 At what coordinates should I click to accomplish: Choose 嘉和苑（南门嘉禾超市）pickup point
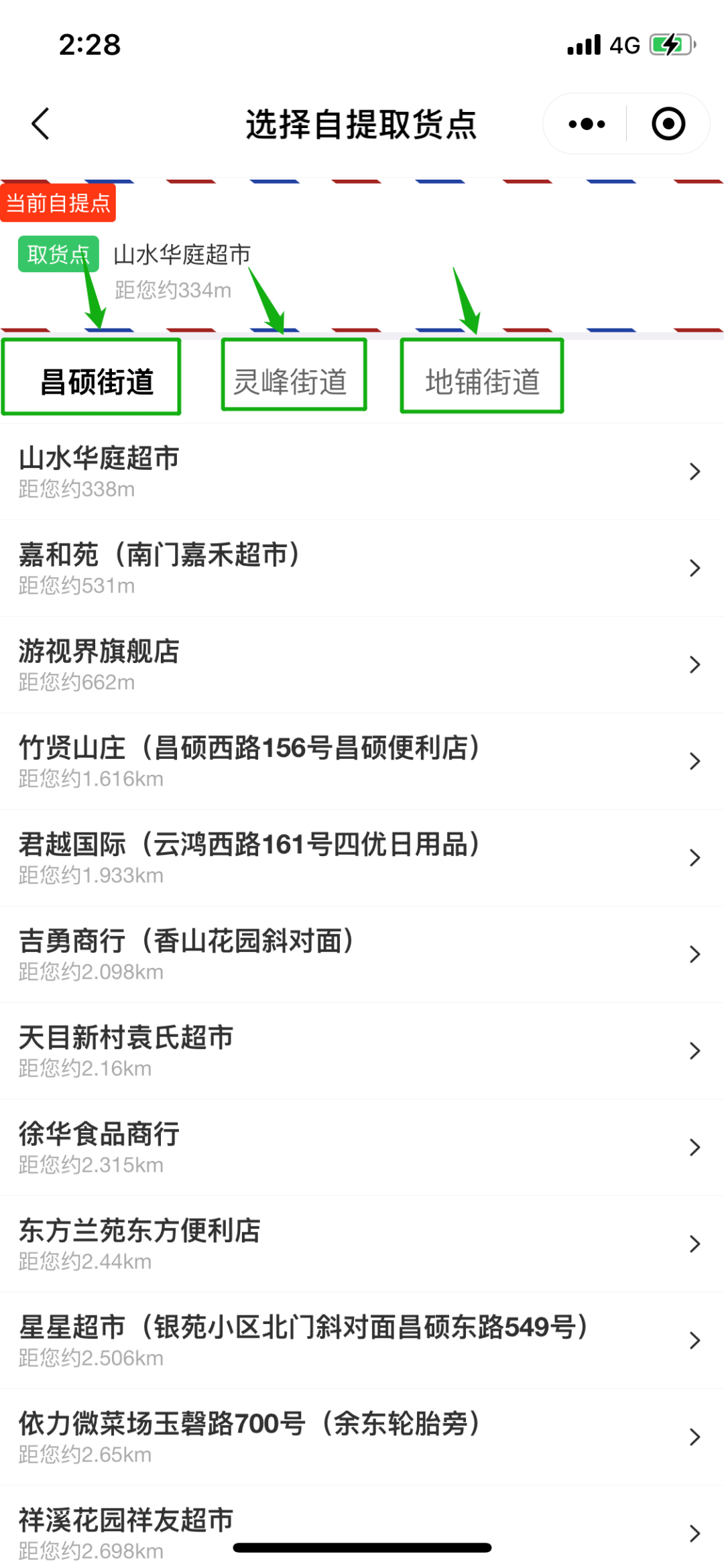[362, 568]
